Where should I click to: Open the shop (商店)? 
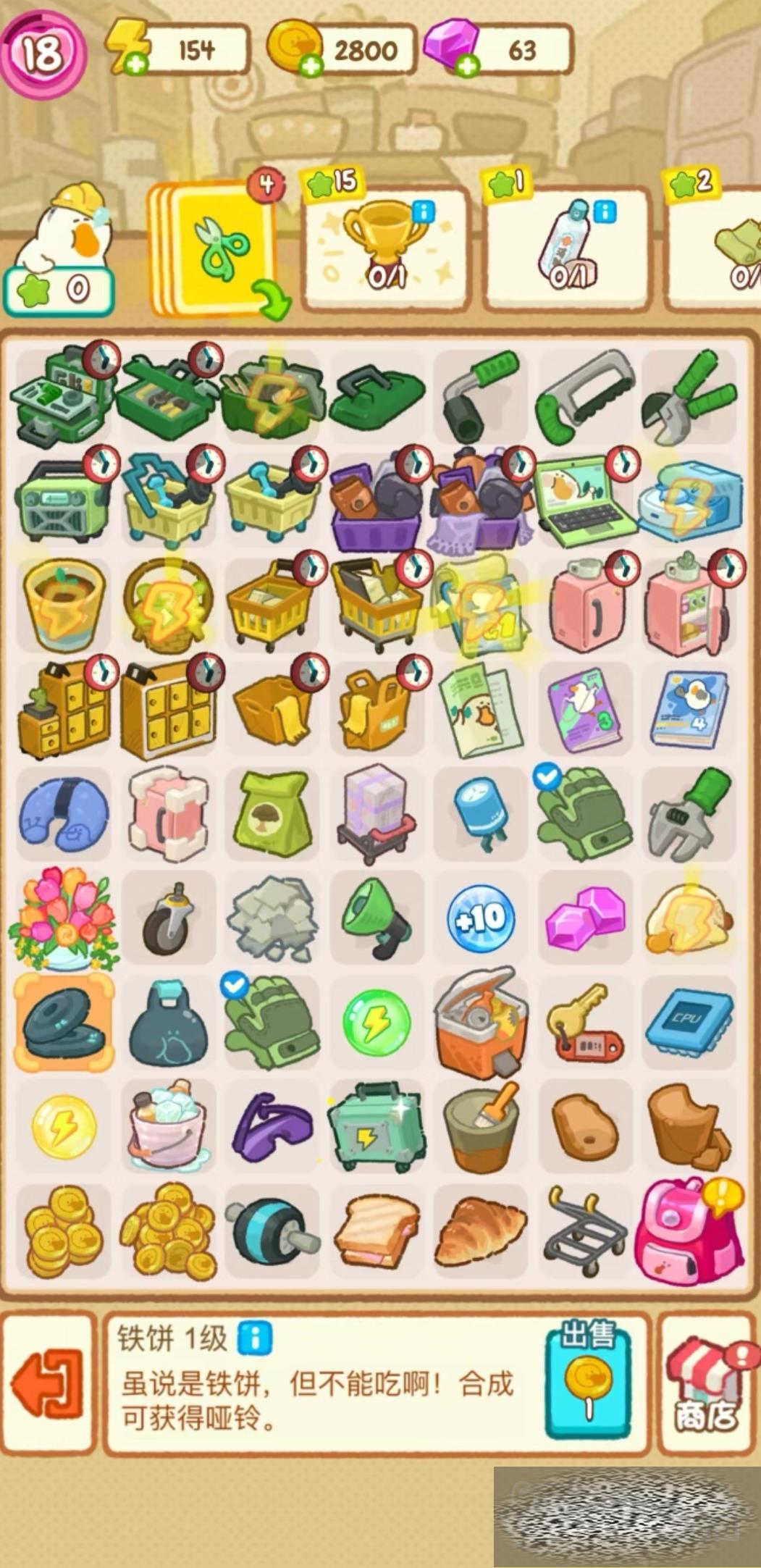point(706,1384)
